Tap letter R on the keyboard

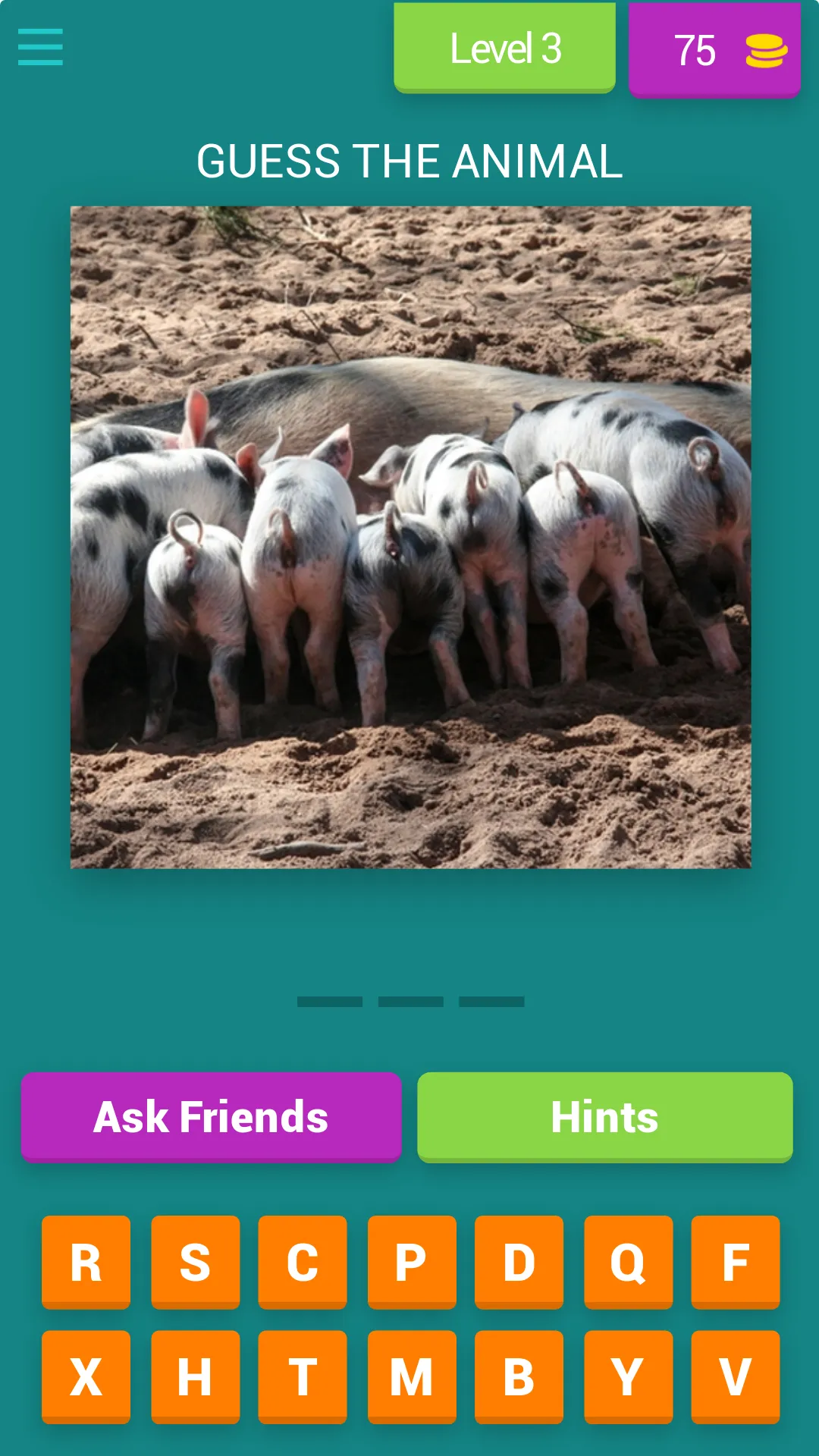[86, 1261]
